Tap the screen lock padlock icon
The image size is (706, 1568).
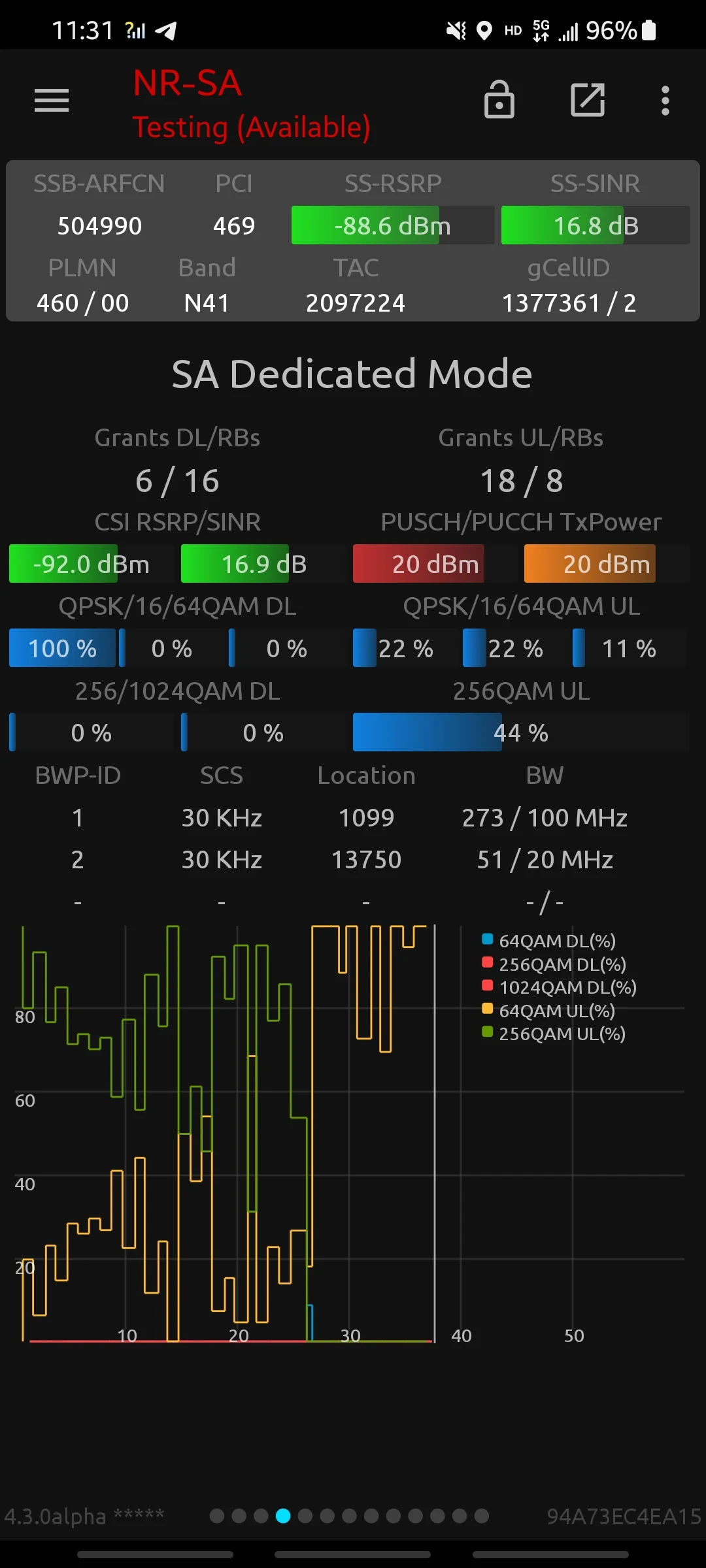[x=499, y=101]
